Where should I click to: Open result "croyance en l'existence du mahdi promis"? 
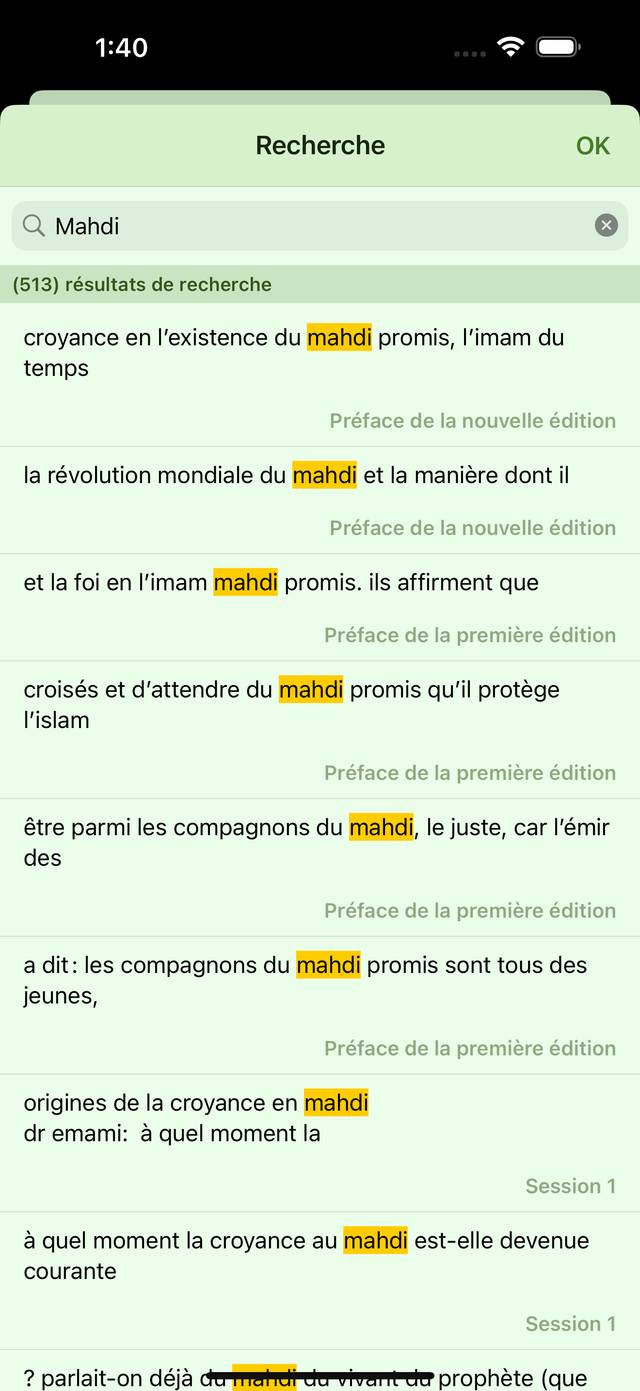(320, 375)
